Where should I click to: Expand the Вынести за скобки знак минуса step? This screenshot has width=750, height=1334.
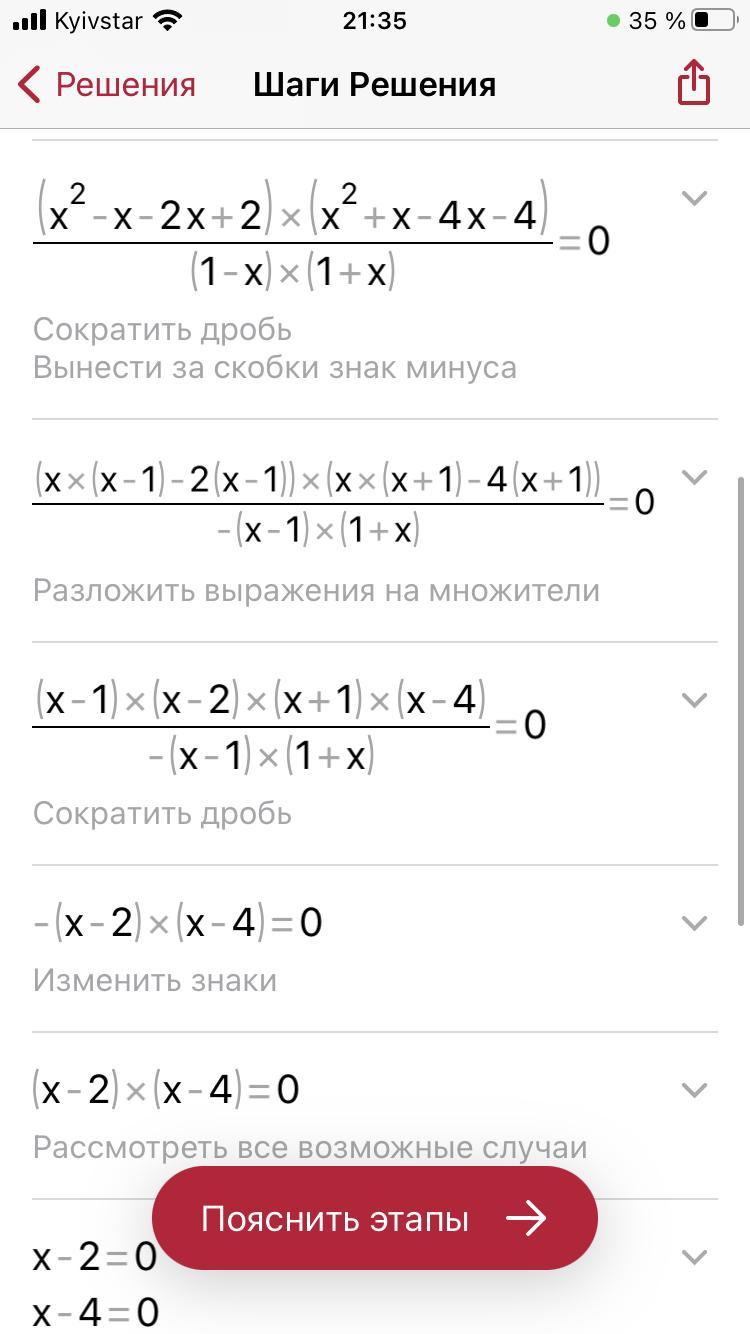694,198
